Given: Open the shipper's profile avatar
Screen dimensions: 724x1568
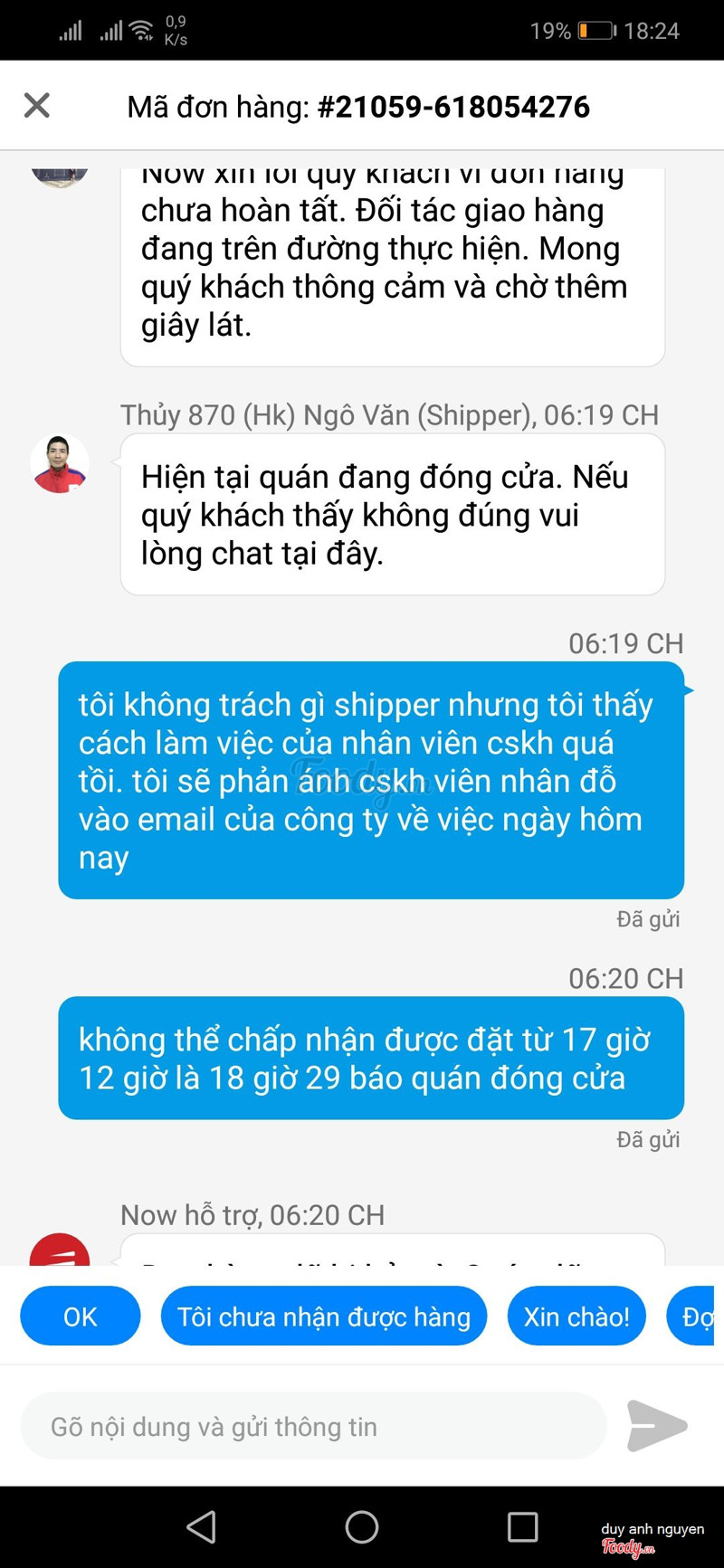Looking at the screenshot, I should [x=60, y=464].
